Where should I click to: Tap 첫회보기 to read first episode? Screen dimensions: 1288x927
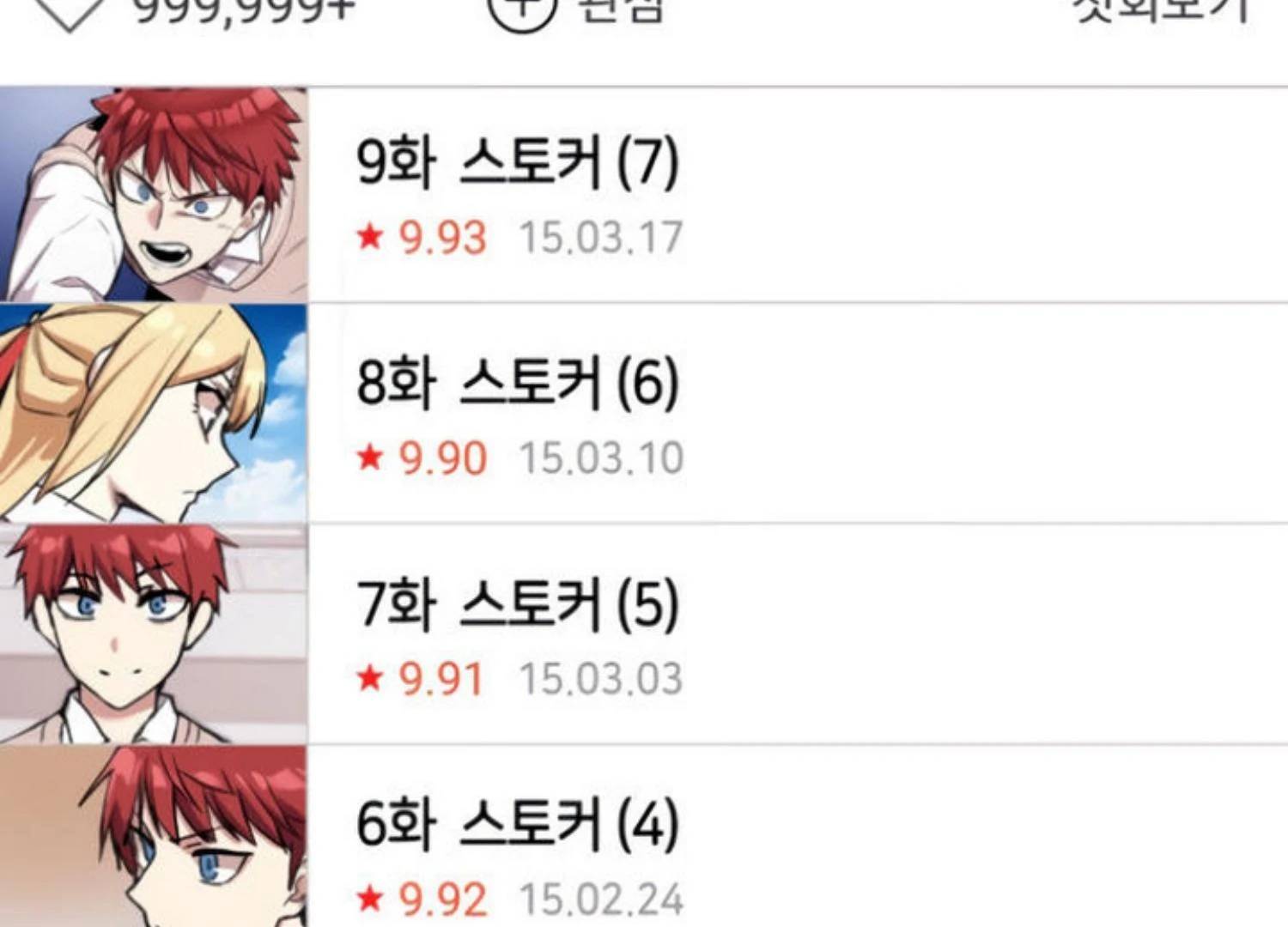click(1161, 9)
